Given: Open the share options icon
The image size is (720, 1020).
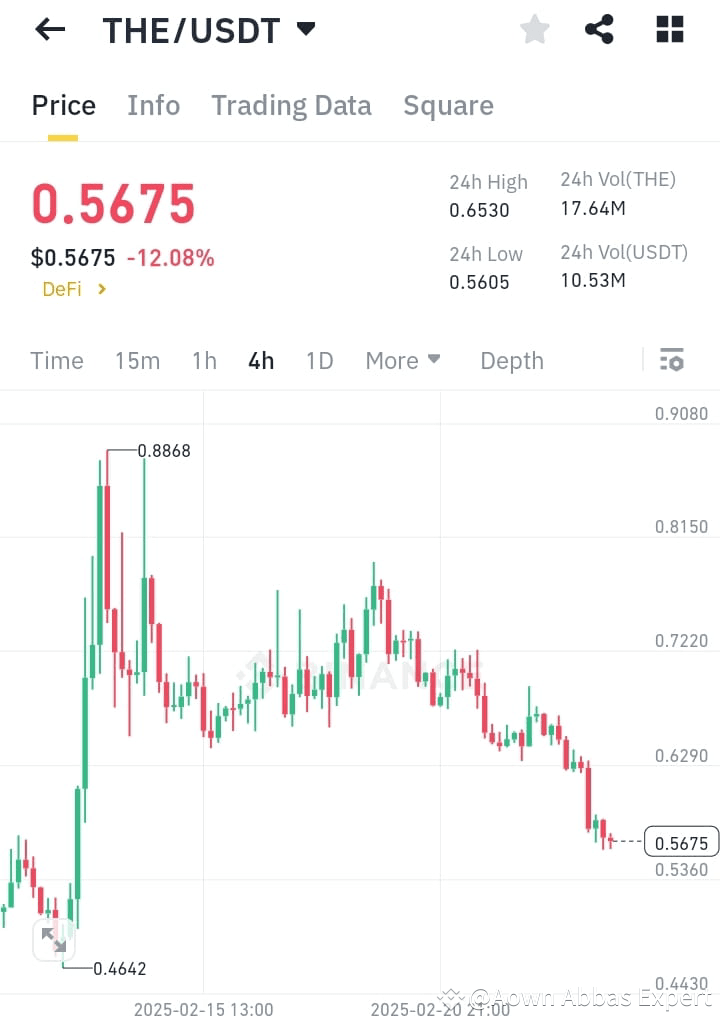Looking at the screenshot, I should (599, 29).
